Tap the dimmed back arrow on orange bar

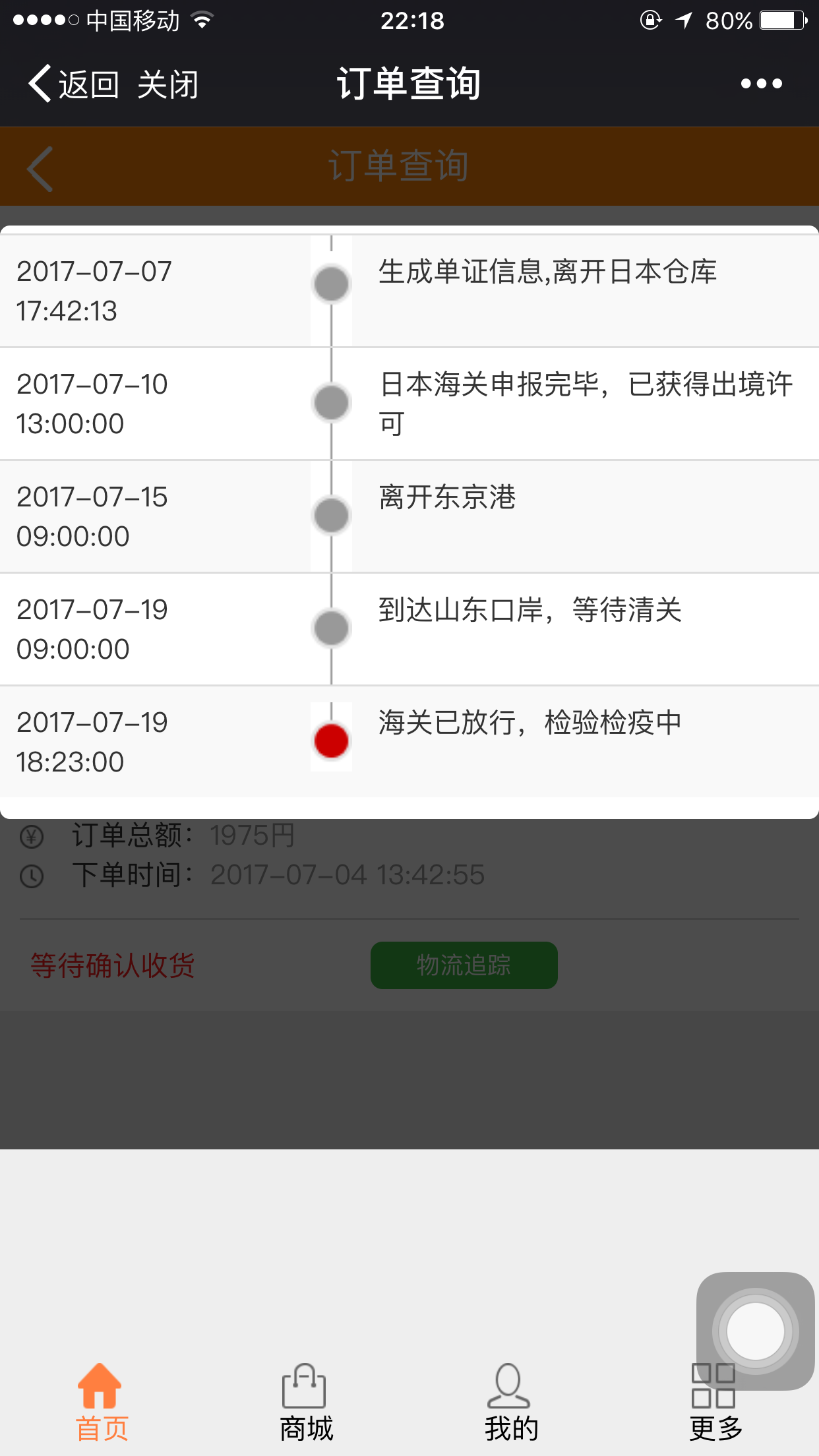tap(40, 169)
